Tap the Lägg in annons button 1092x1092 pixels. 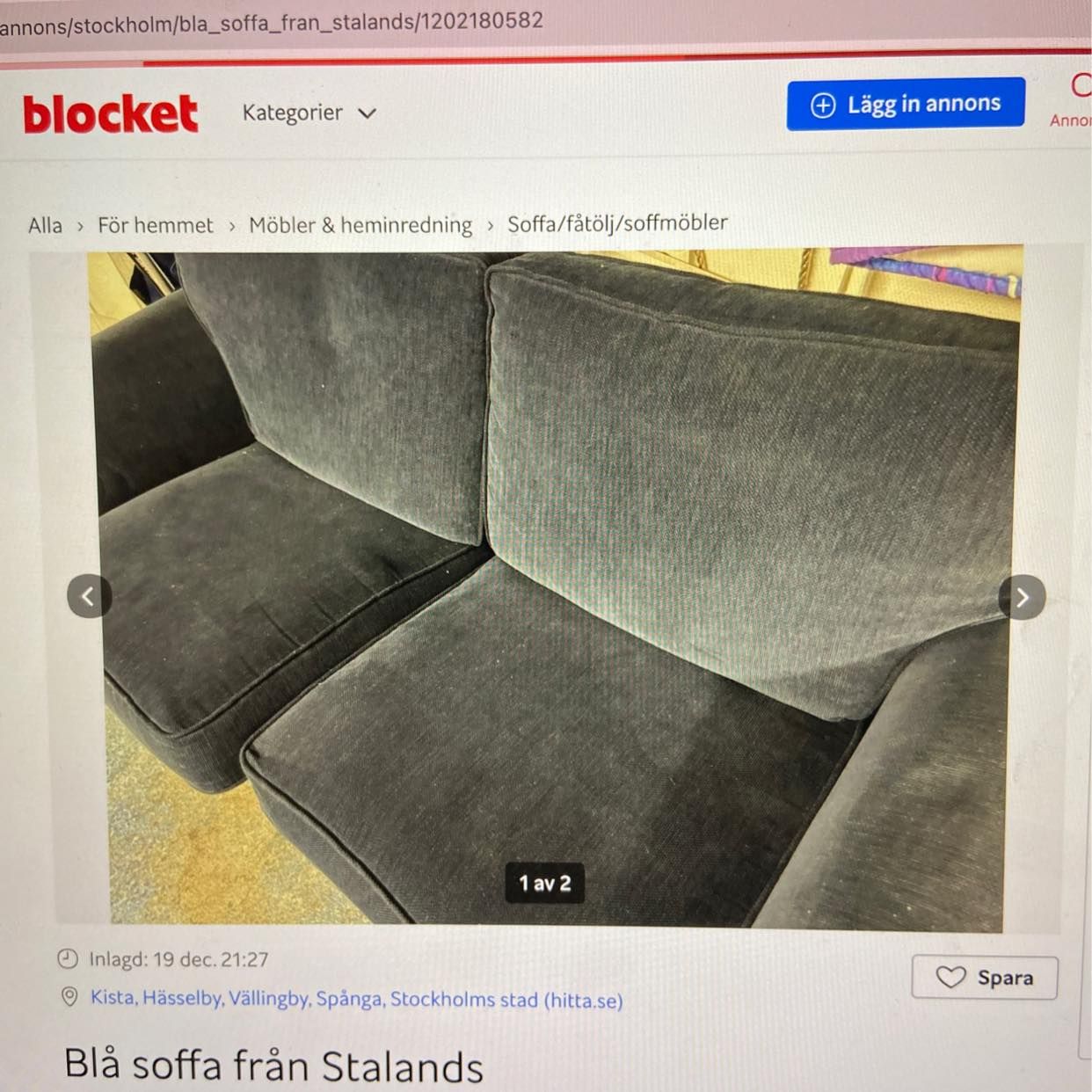pyautogui.click(x=906, y=105)
